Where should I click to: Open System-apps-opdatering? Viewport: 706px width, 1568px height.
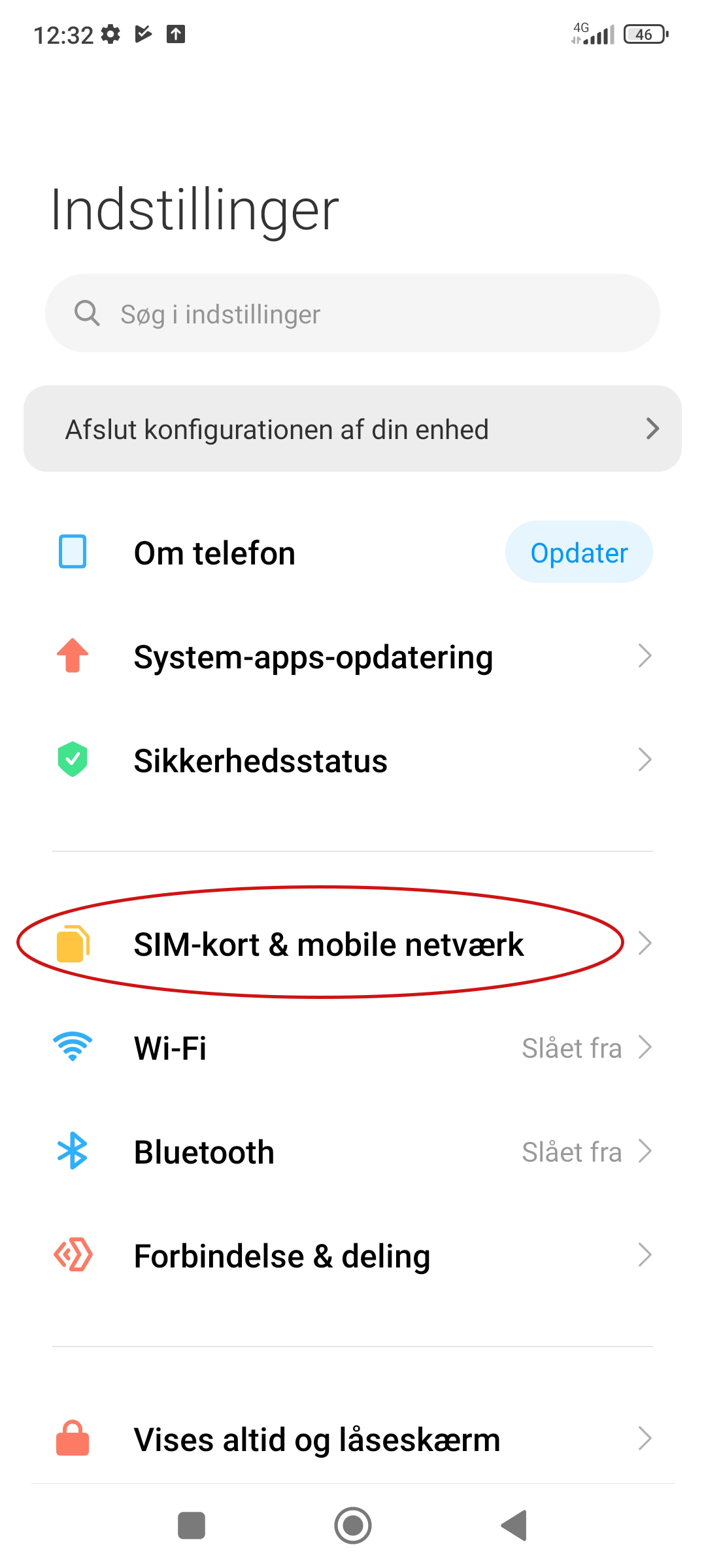click(x=353, y=657)
